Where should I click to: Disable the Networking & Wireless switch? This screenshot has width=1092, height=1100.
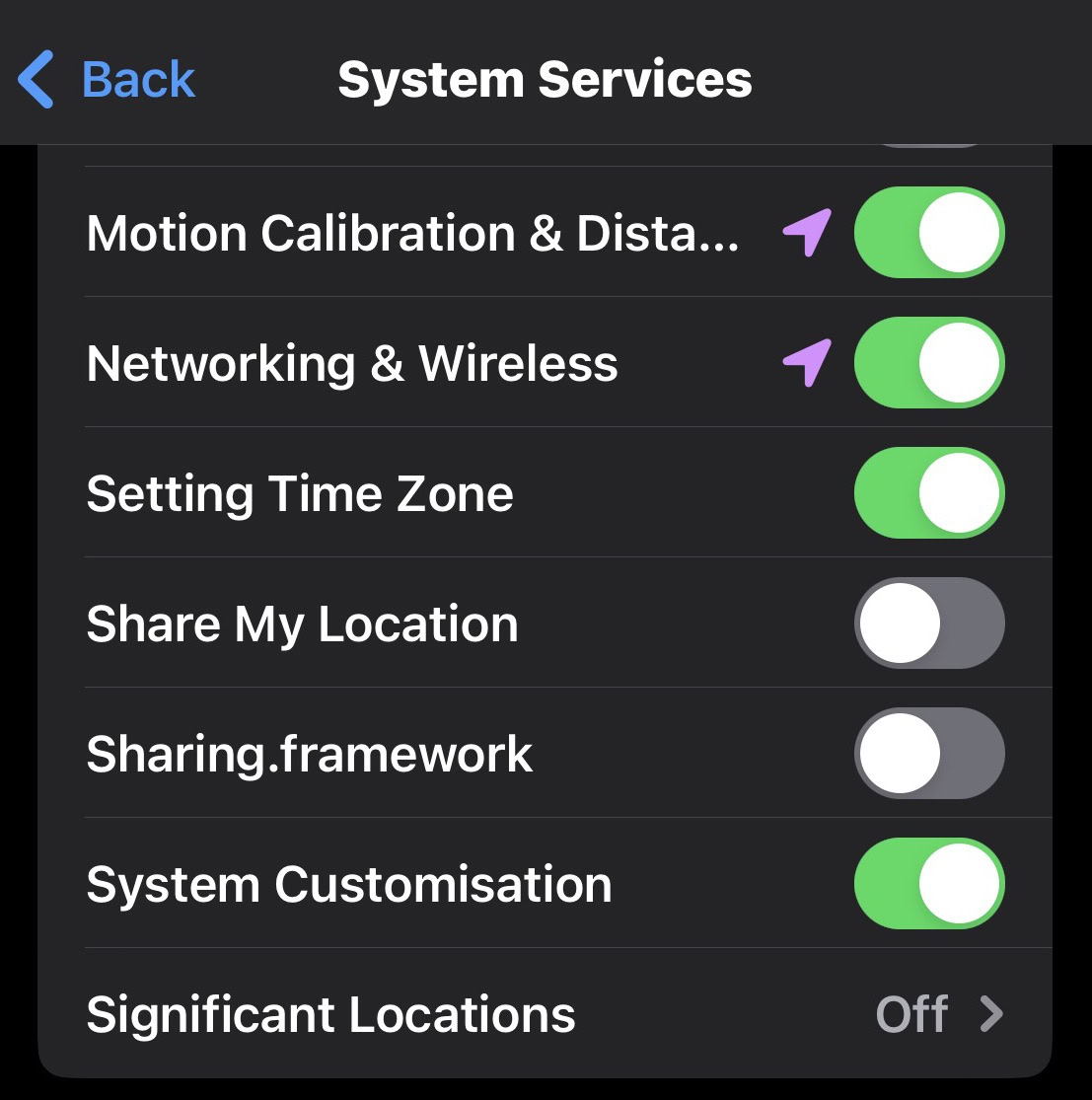pos(928,363)
